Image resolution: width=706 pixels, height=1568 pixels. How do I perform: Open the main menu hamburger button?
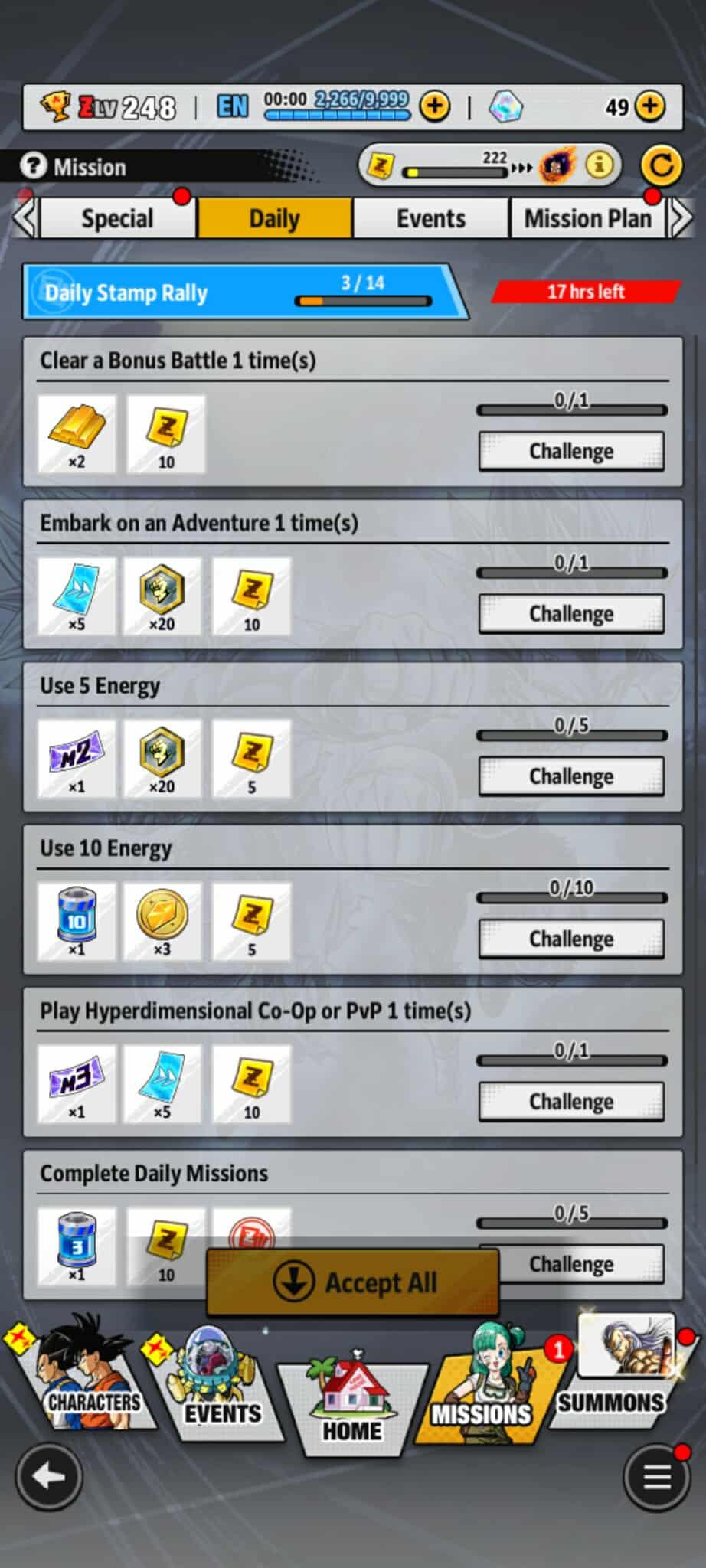click(656, 1477)
